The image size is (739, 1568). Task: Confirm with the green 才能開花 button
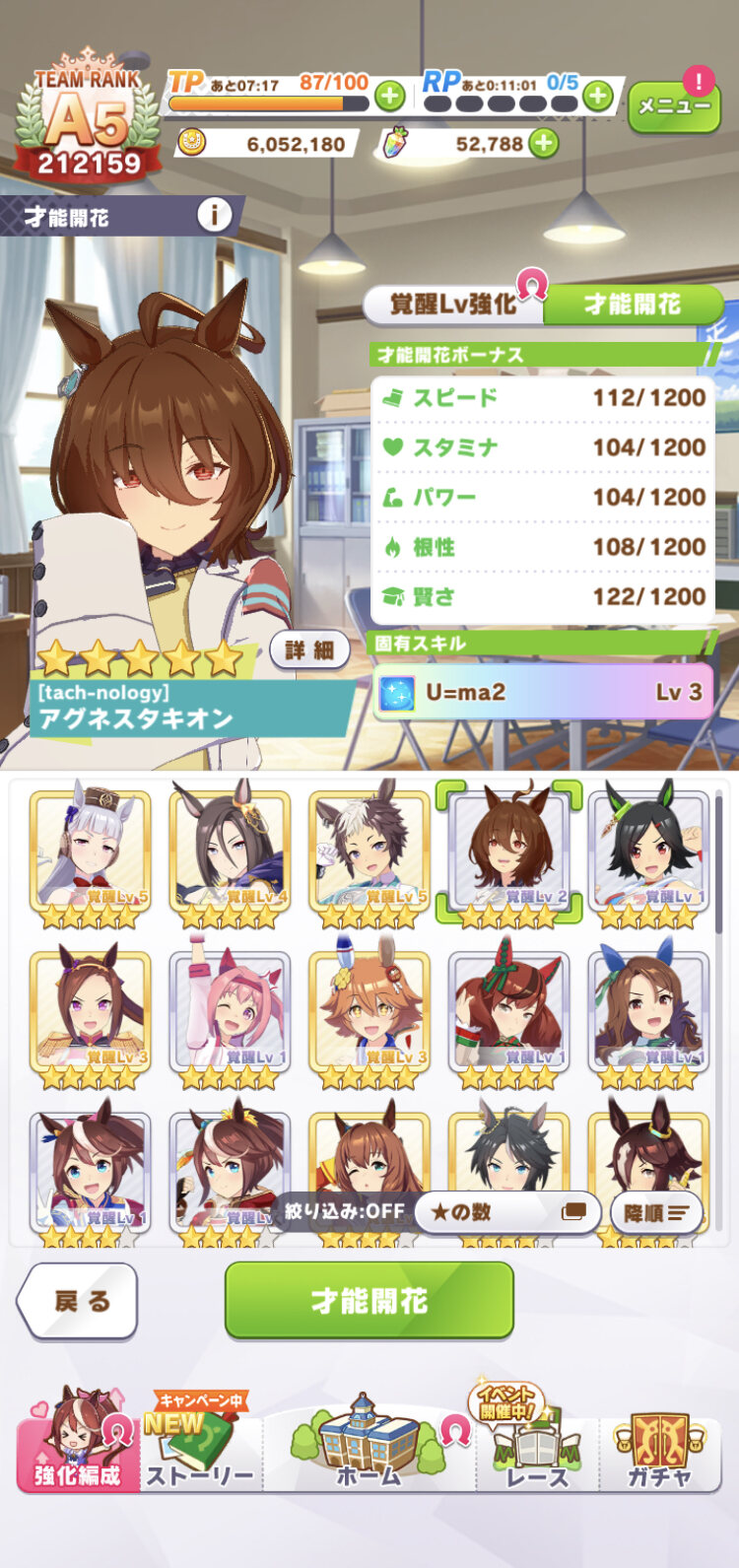(x=369, y=1301)
